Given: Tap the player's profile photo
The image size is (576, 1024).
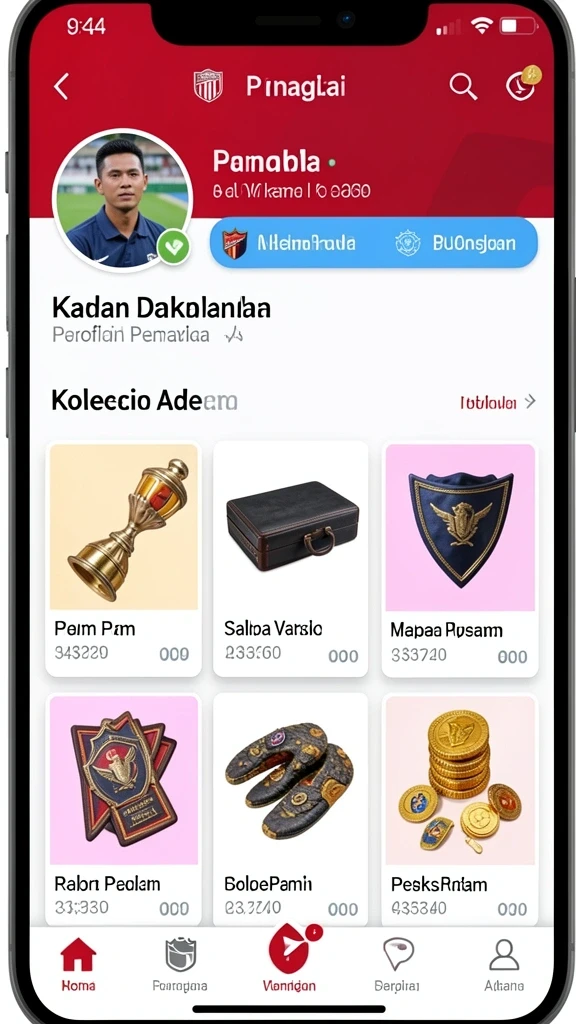Looking at the screenshot, I should (122, 199).
